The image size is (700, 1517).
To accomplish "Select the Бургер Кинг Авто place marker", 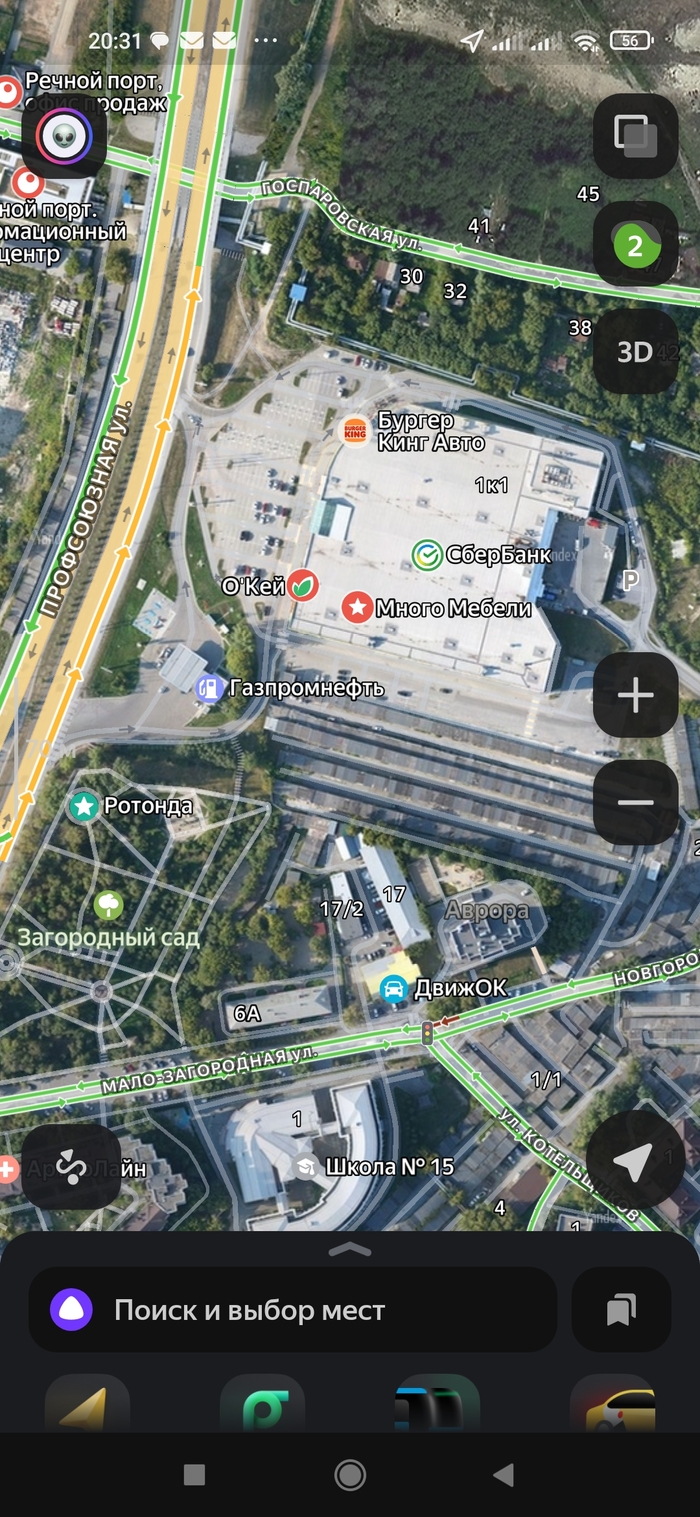I will pyautogui.click(x=355, y=432).
